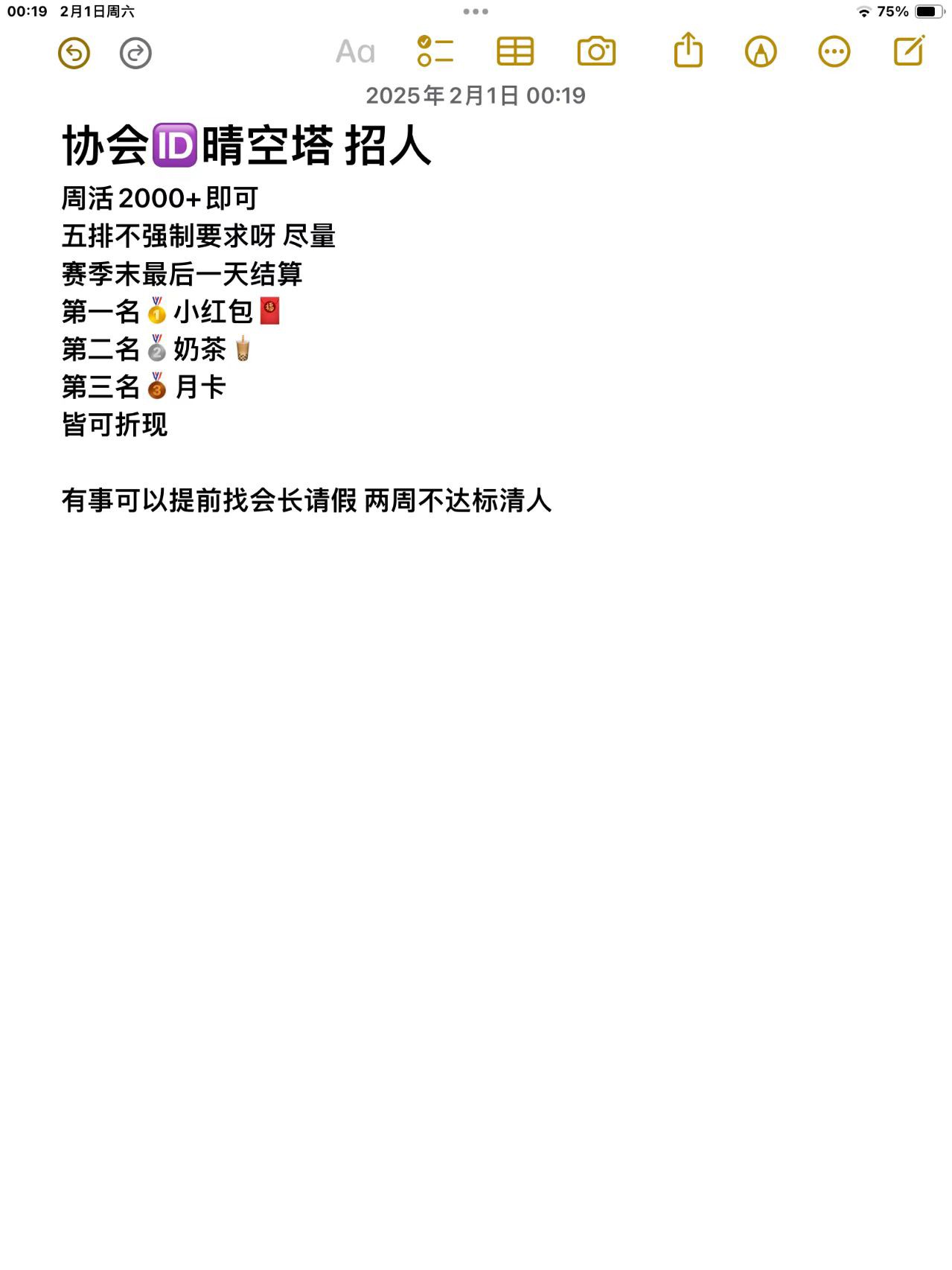The width and height of the screenshot is (952, 1270).
Task: Open the more options ellipsis menu
Action: point(834,52)
